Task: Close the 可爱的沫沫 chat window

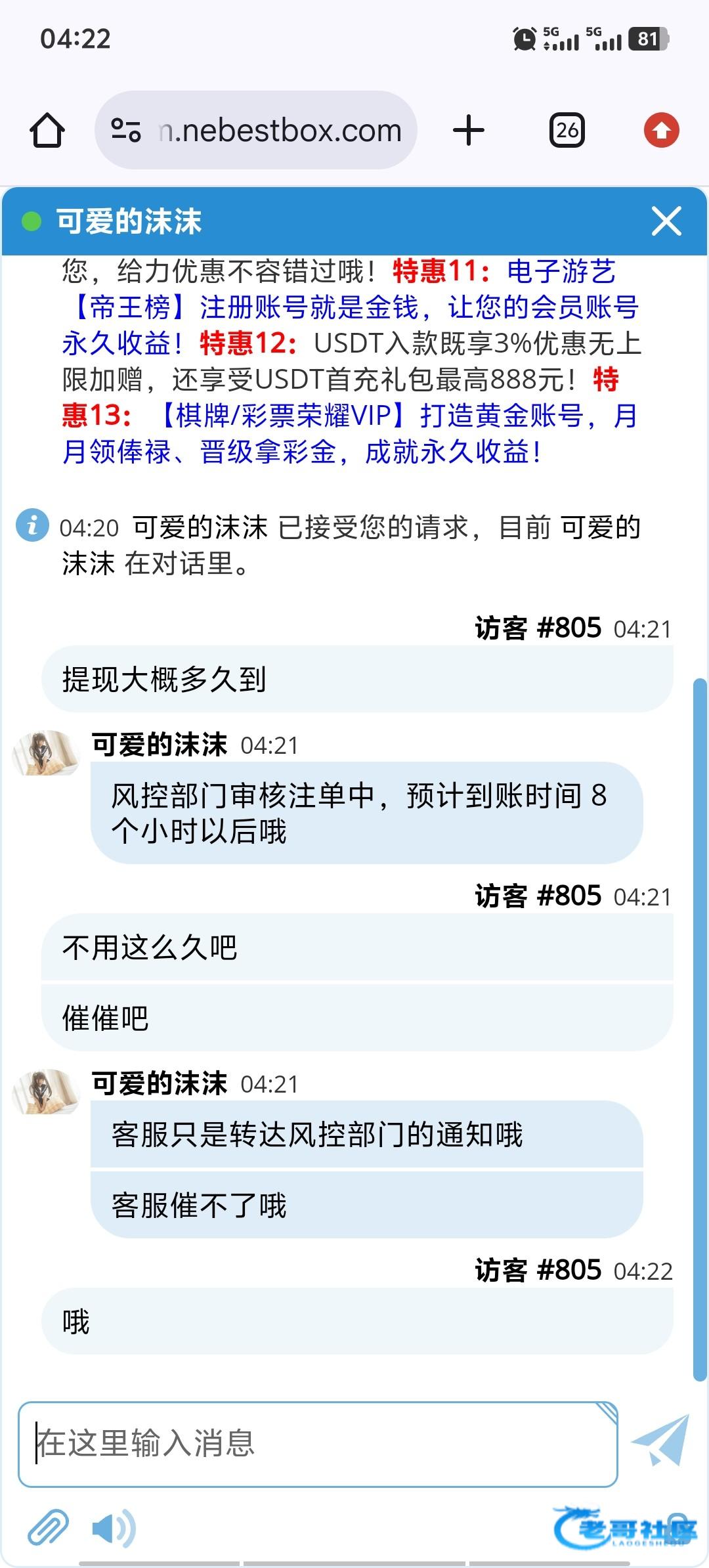Action: pyautogui.click(x=666, y=221)
